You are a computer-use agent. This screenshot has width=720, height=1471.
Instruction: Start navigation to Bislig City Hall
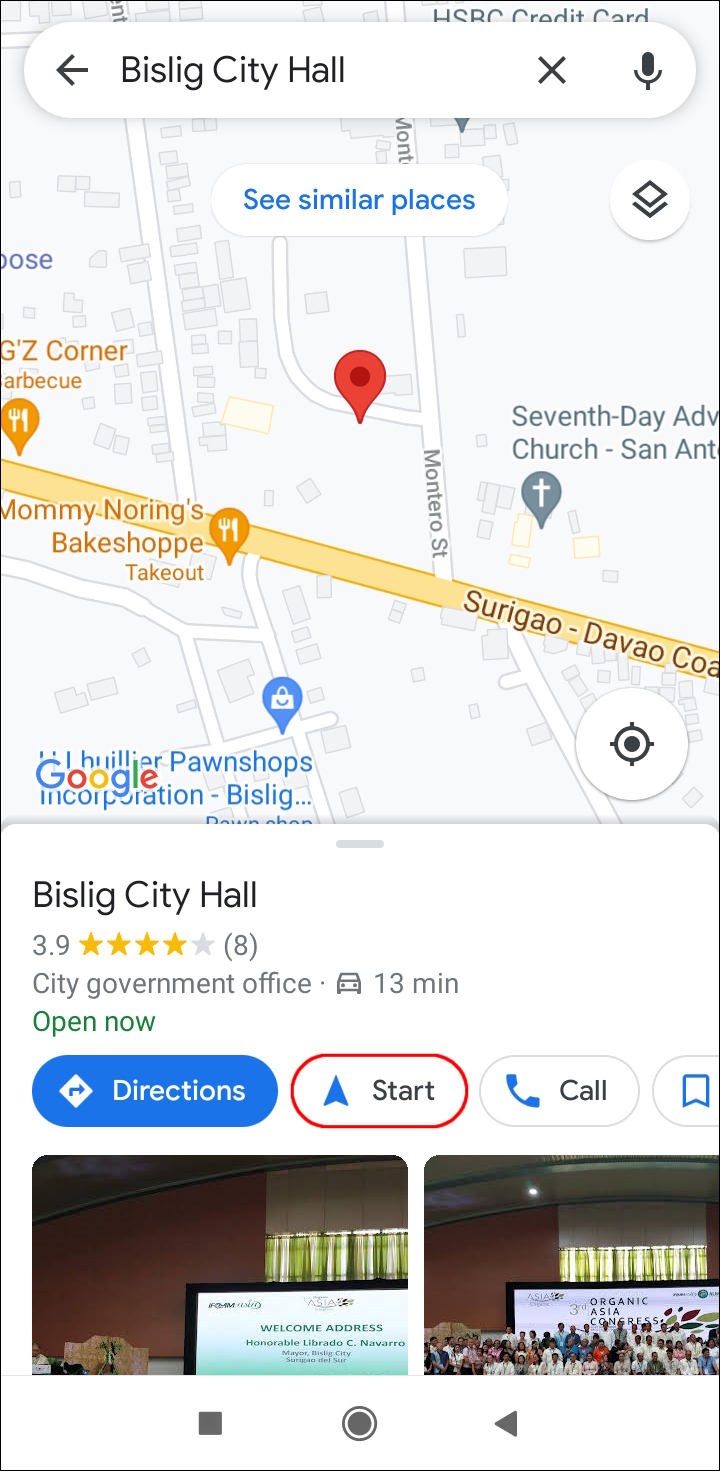[379, 1090]
